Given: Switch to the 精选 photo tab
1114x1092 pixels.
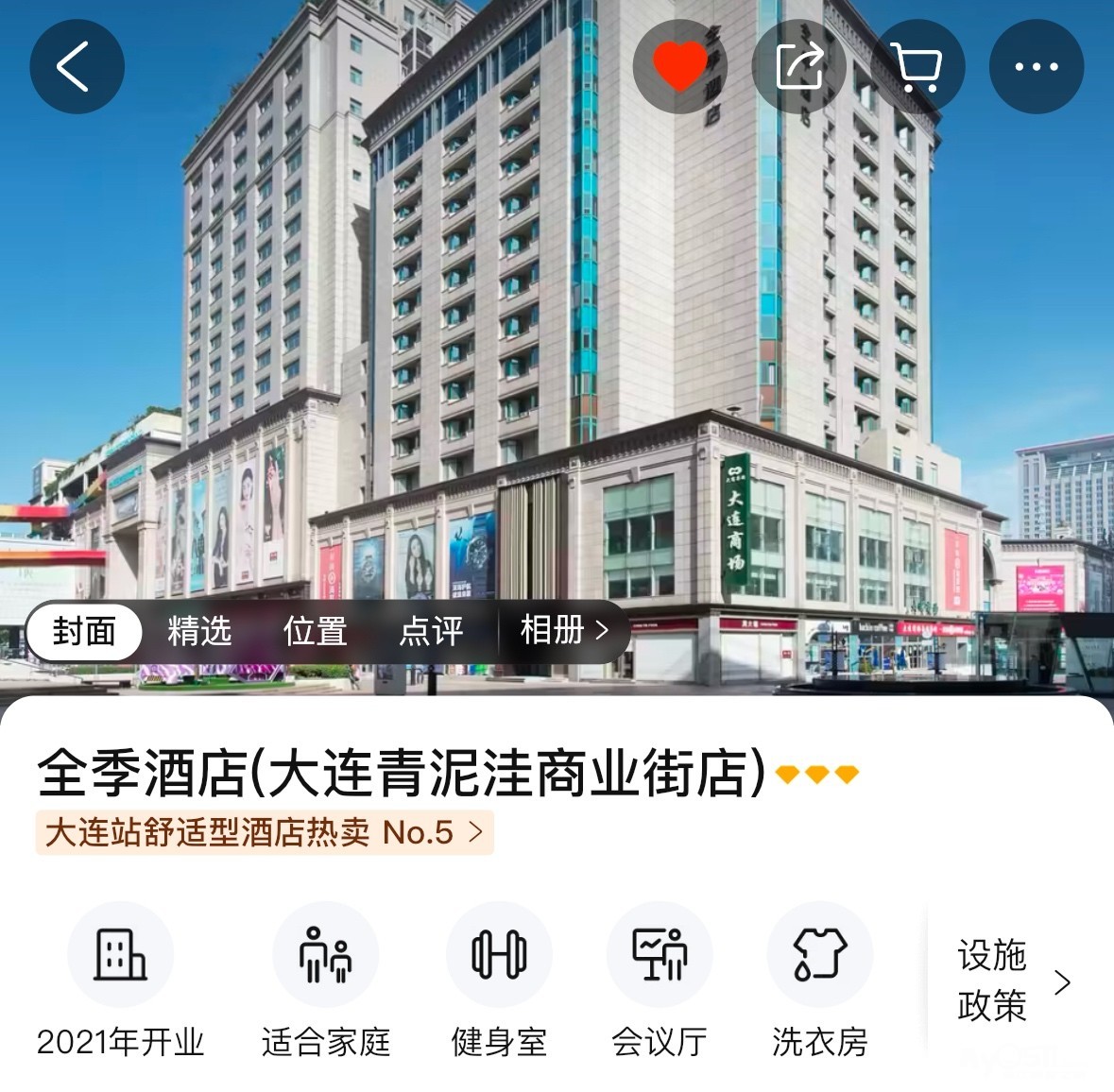Looking at the screenshot, I should (199, 631).
